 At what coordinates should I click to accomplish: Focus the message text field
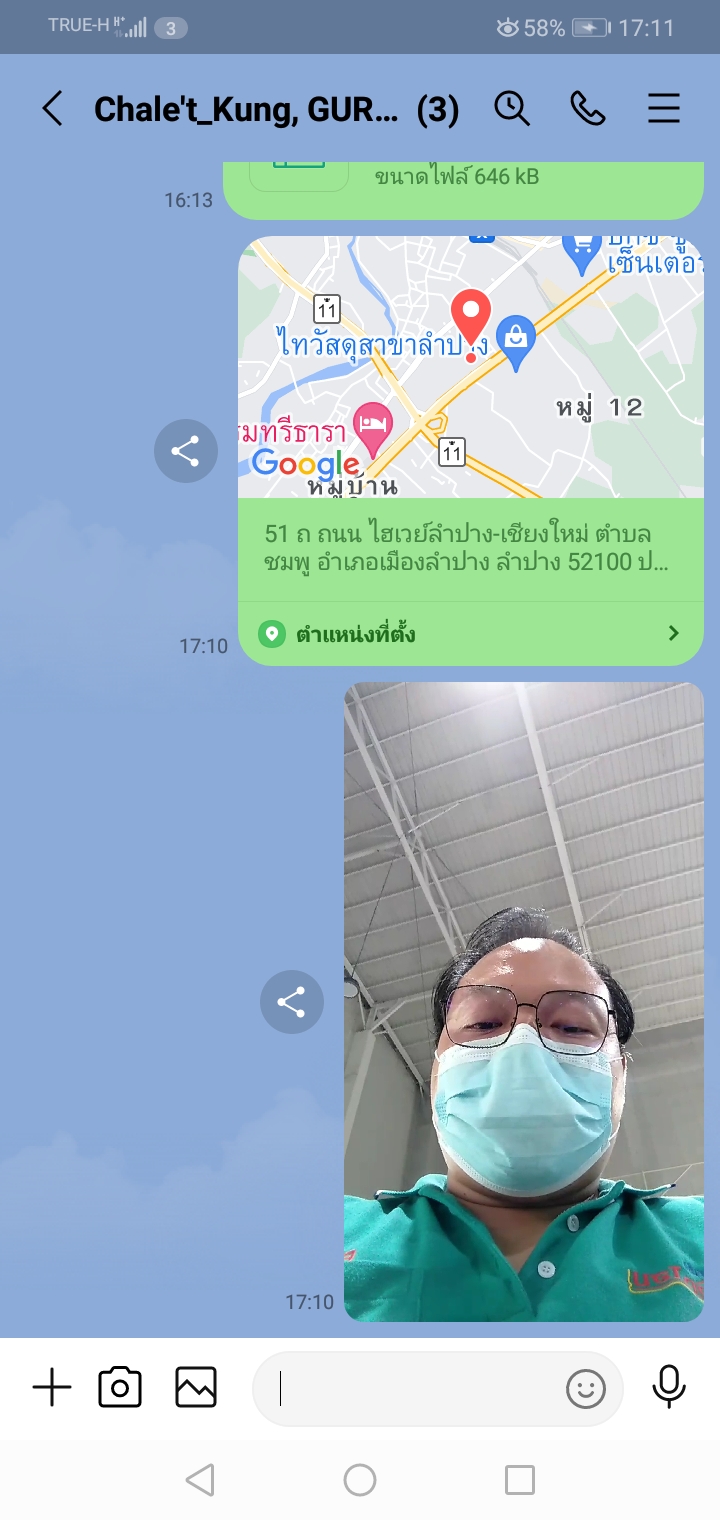(x=410, y=1388)
